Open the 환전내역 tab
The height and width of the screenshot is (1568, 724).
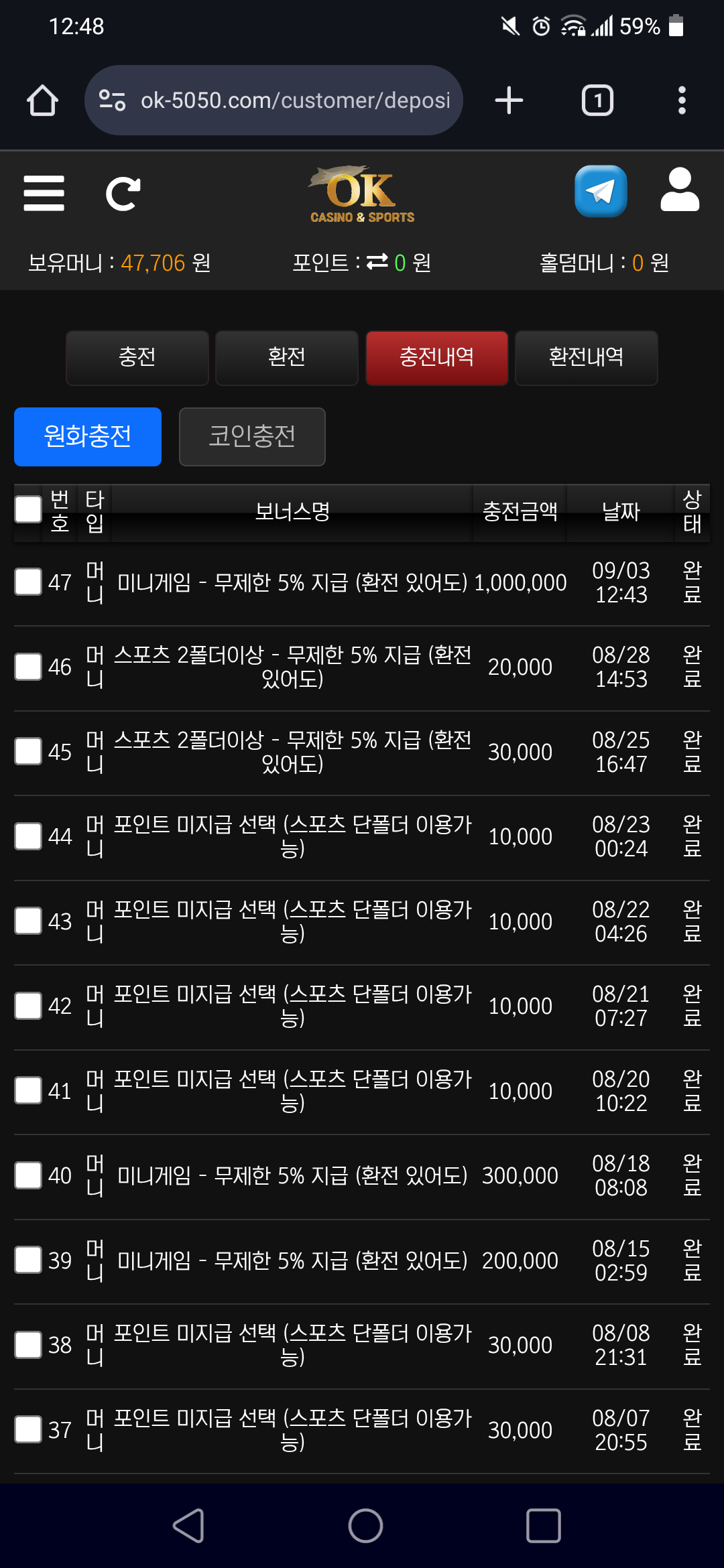click(x=586, y=357)
